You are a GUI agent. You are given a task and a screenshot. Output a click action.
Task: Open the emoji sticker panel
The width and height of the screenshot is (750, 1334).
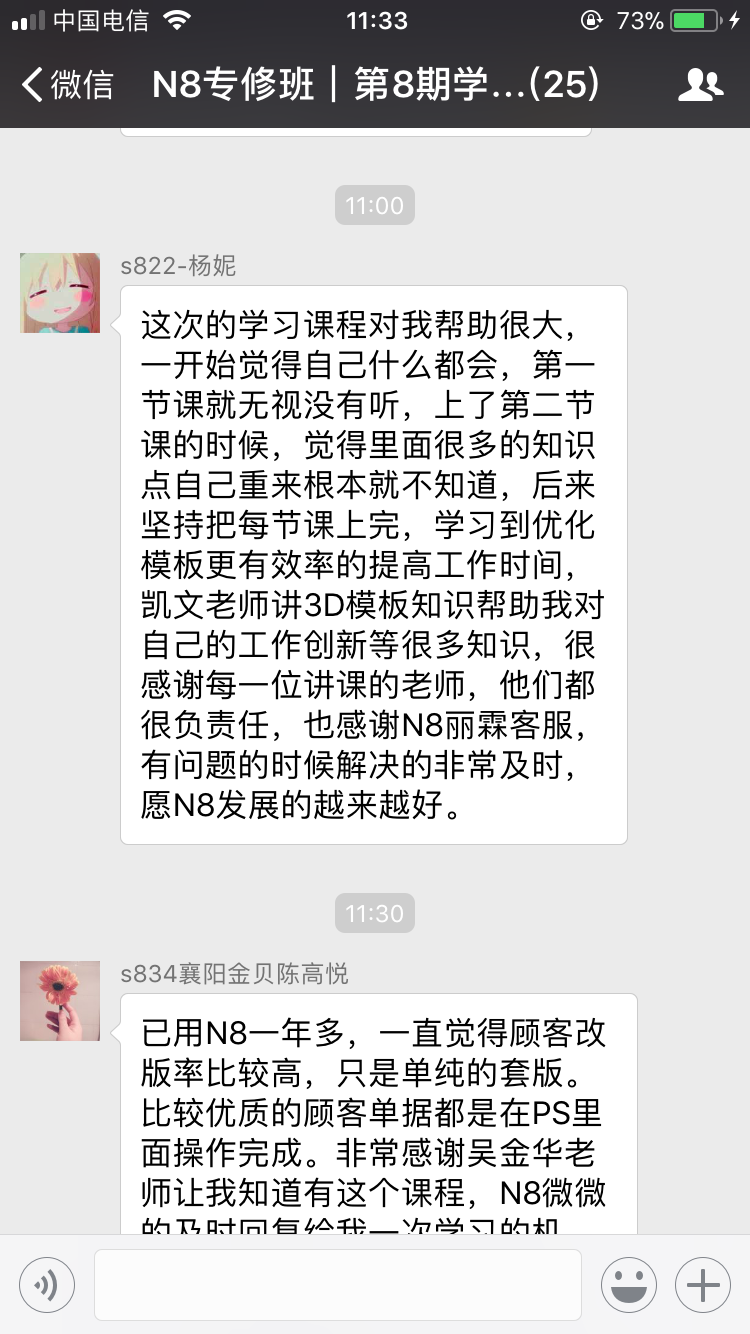tap(629, 1285)
